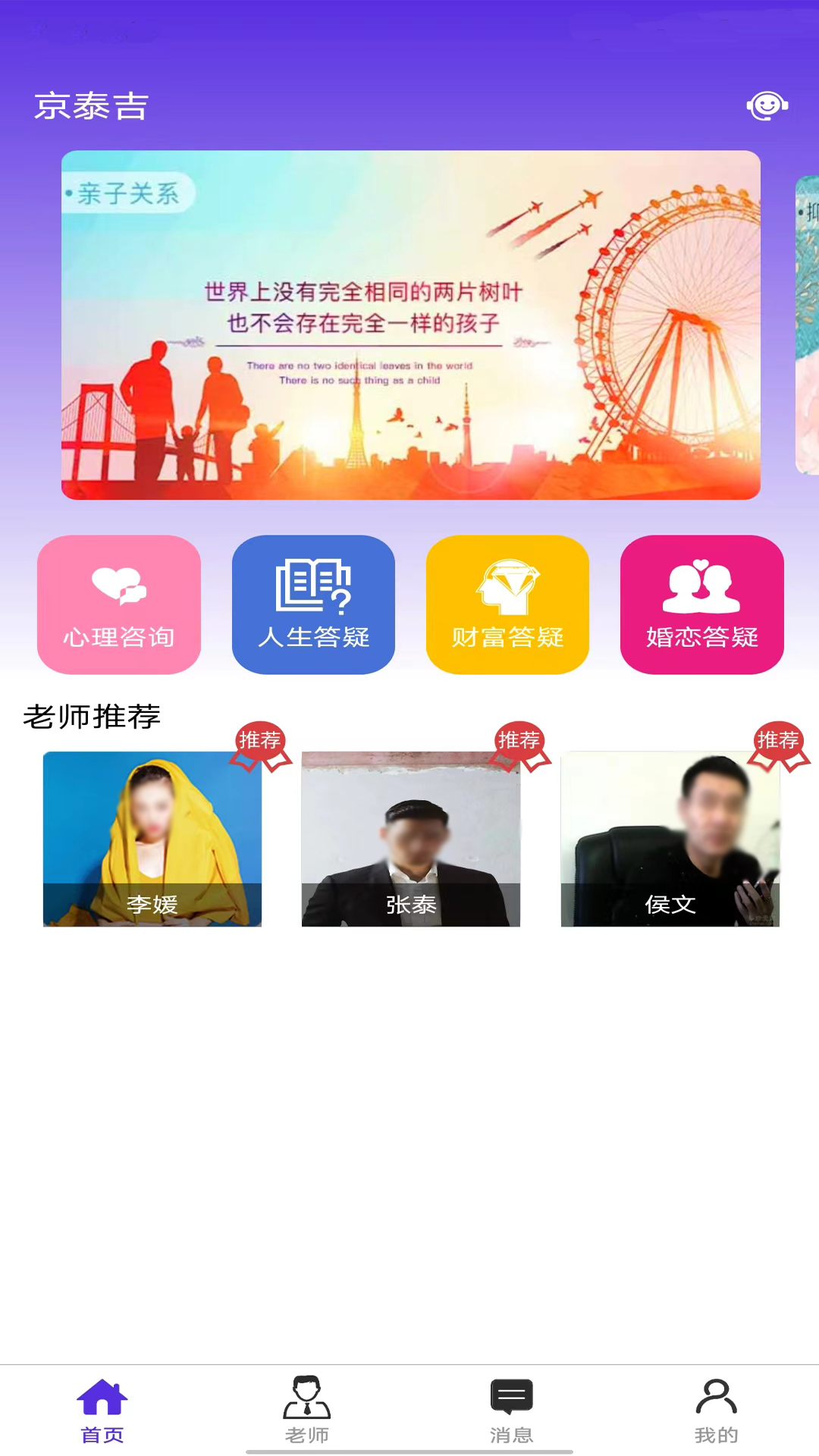
Task: Open the 亲子关系 banner
Action: tap(410, 325)
